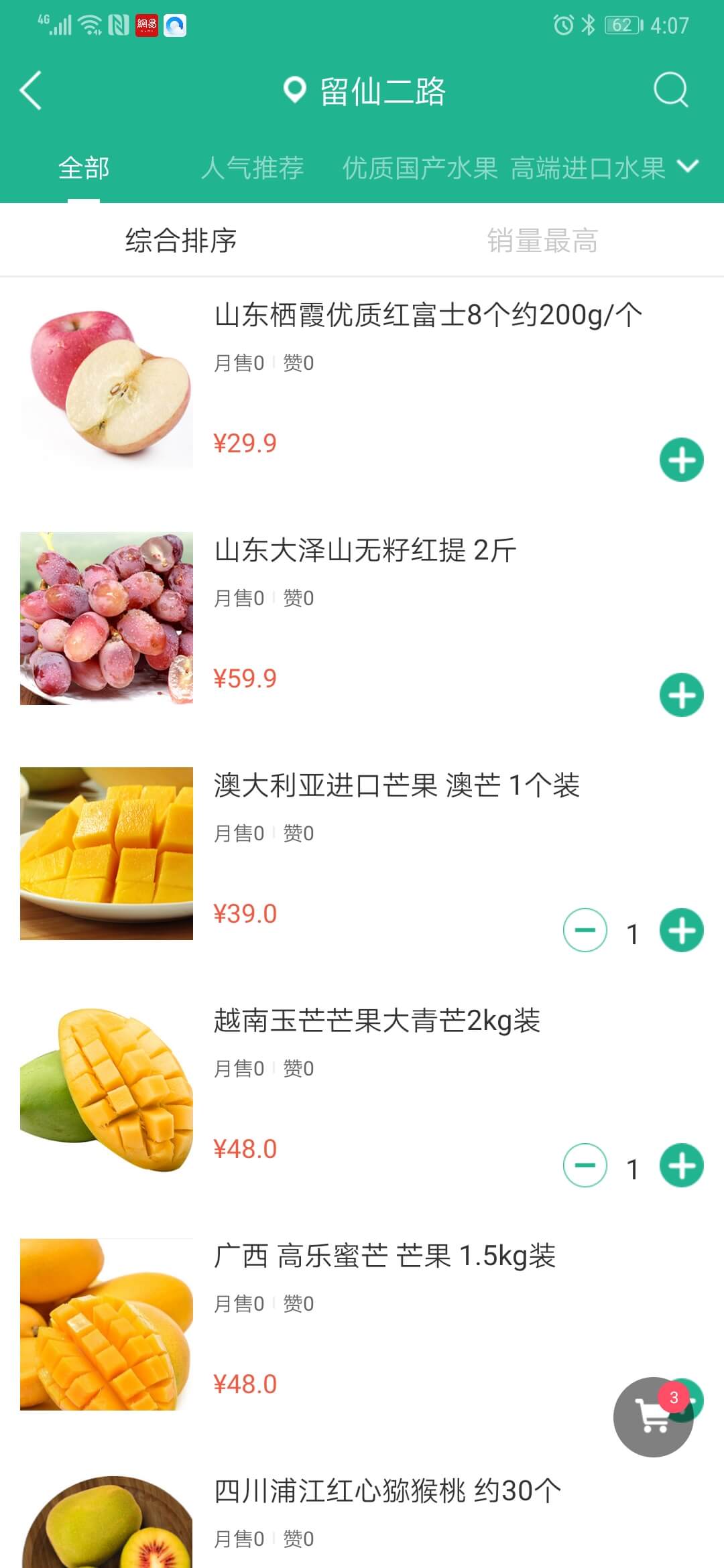Open the floating shopping cart
This screenshot has height=1568, width=724.
[652, 1417]
